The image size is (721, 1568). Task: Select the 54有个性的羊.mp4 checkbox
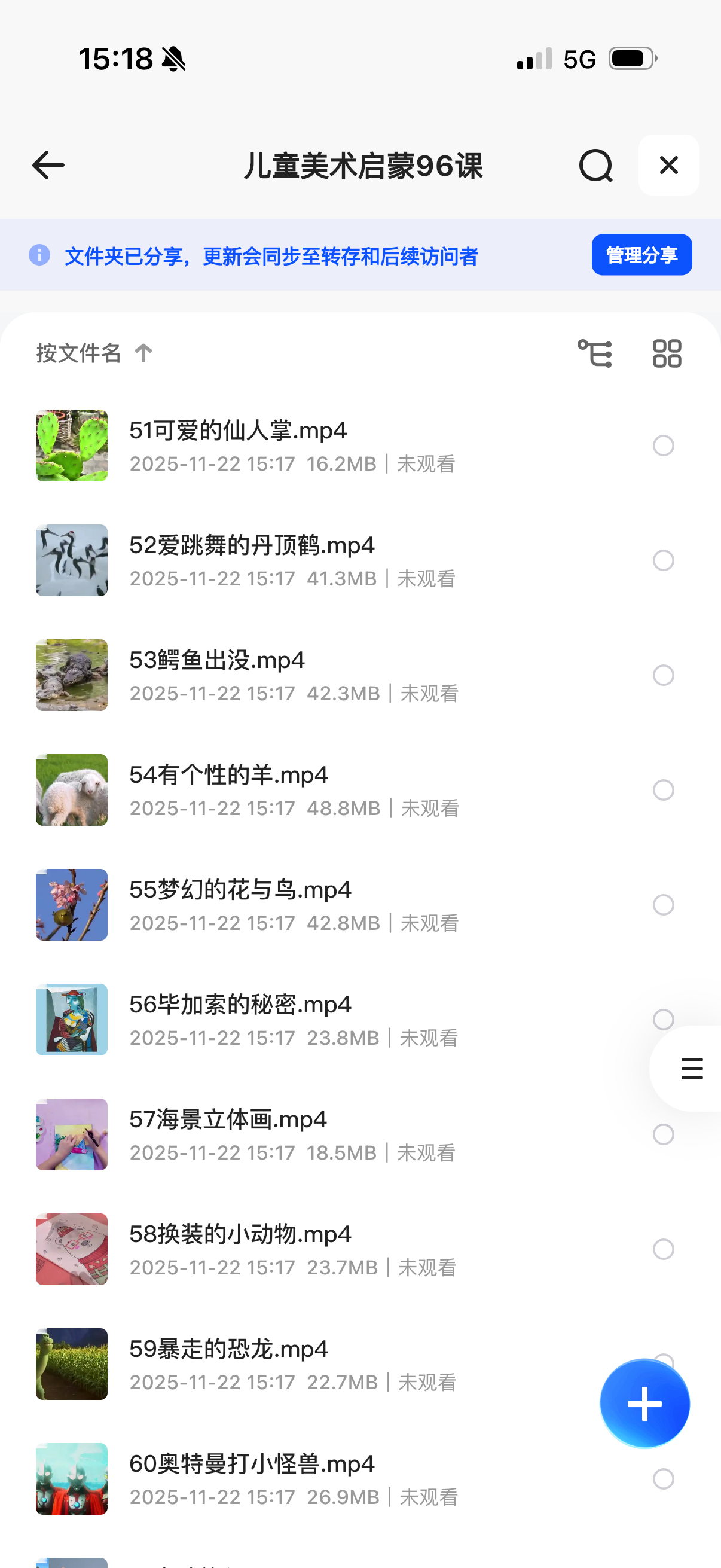pyautogui.click(x=663, y=790)
